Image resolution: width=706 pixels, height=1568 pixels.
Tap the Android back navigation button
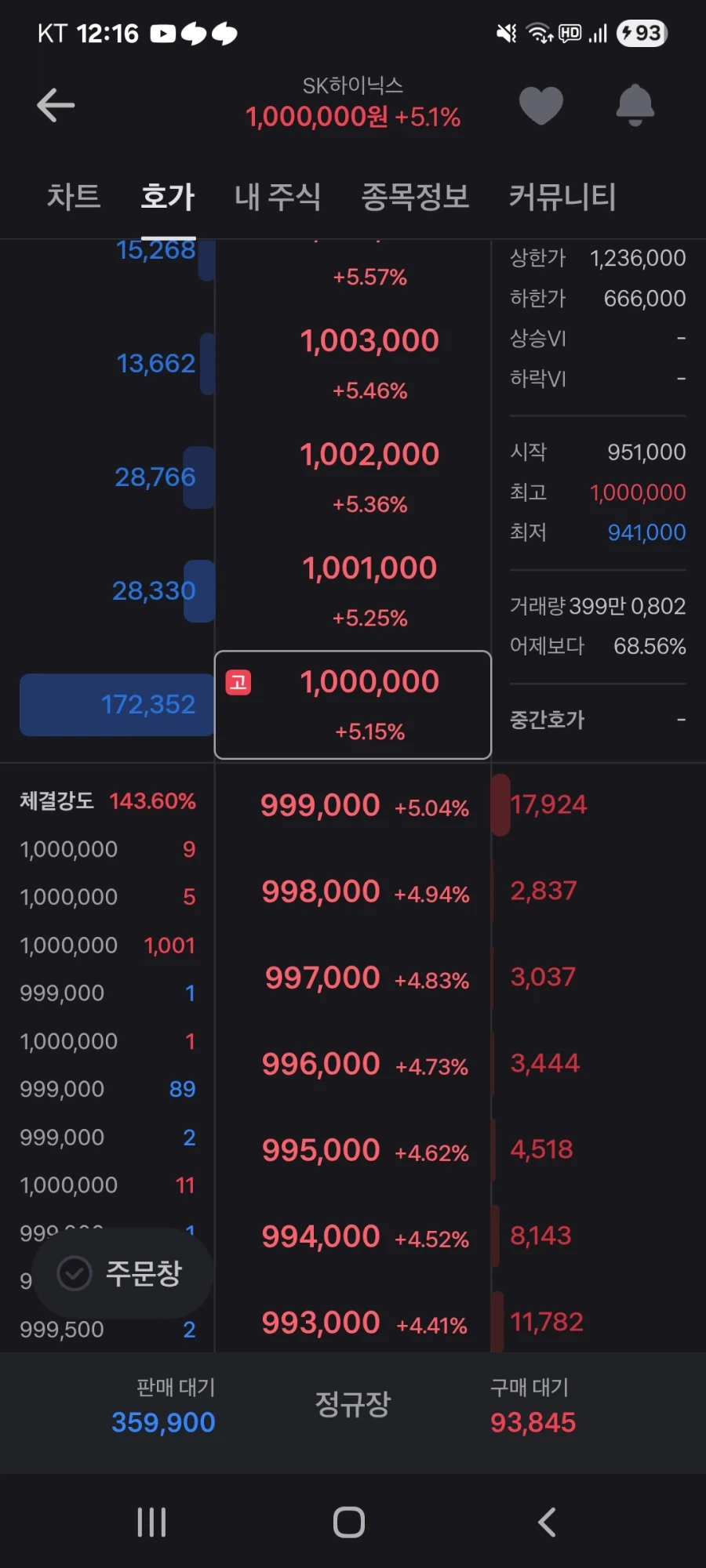tap(547, 1519)
